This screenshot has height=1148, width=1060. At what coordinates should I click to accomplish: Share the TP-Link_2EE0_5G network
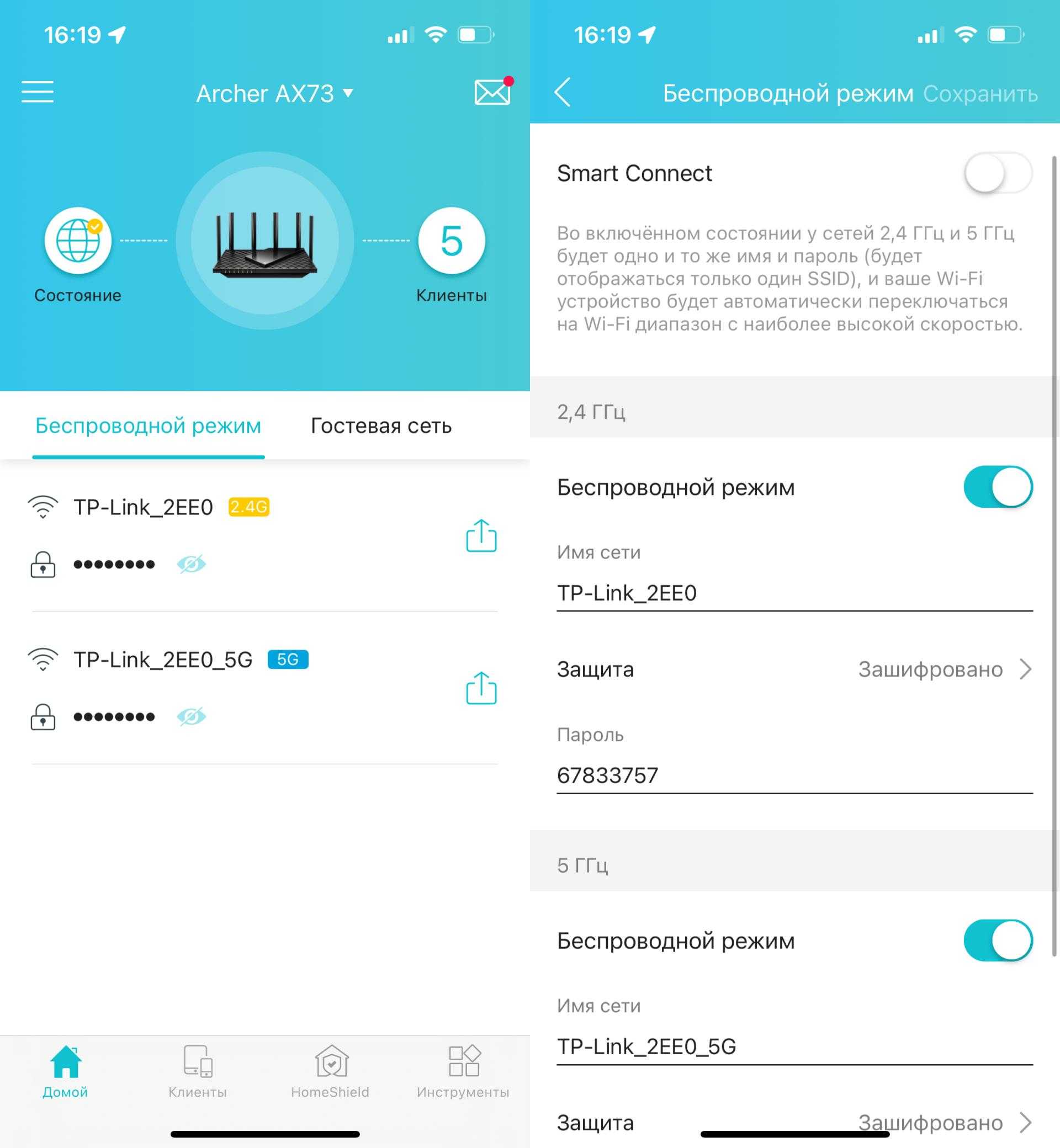pos(481,688)
